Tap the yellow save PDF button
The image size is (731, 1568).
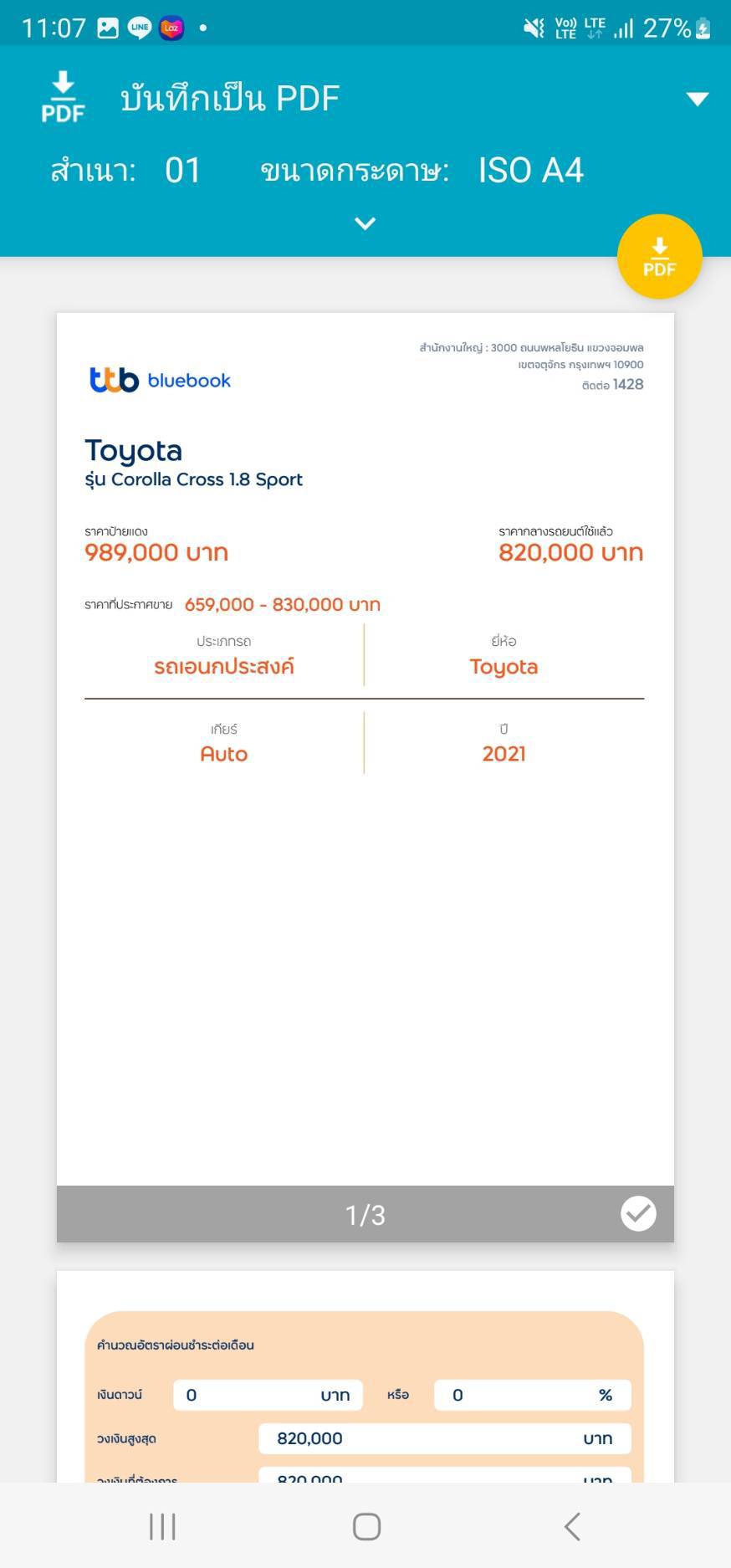659,257
